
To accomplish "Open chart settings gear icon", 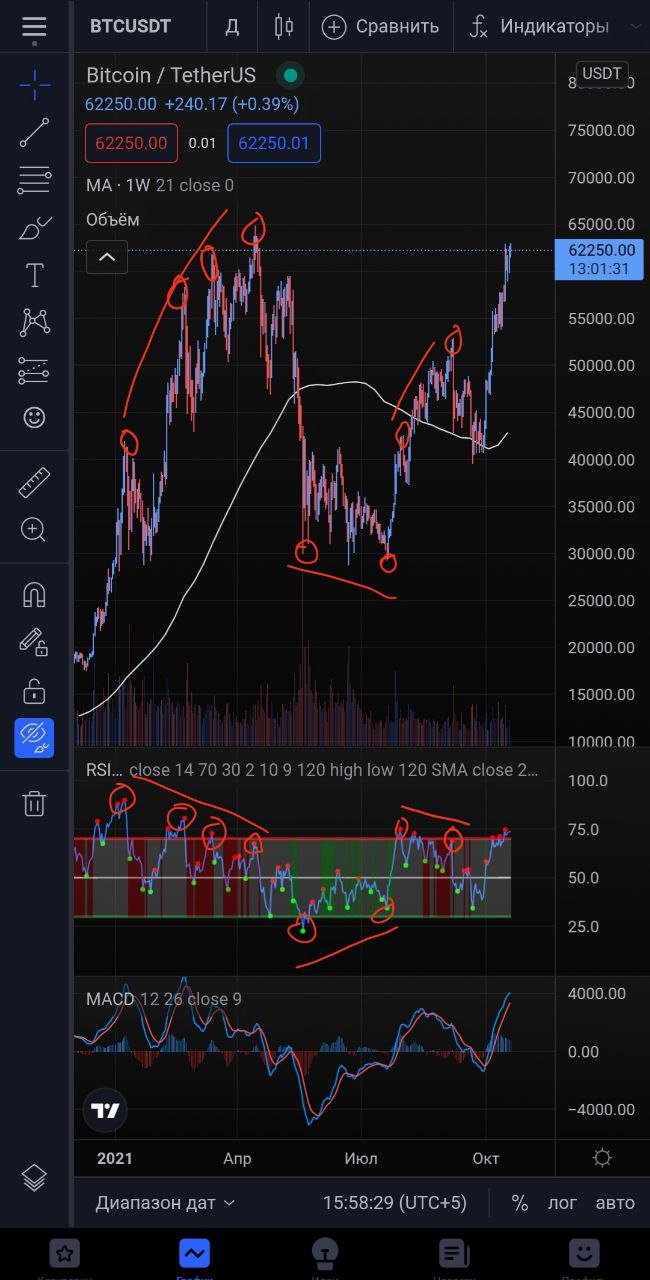I will pos(602,1158).
